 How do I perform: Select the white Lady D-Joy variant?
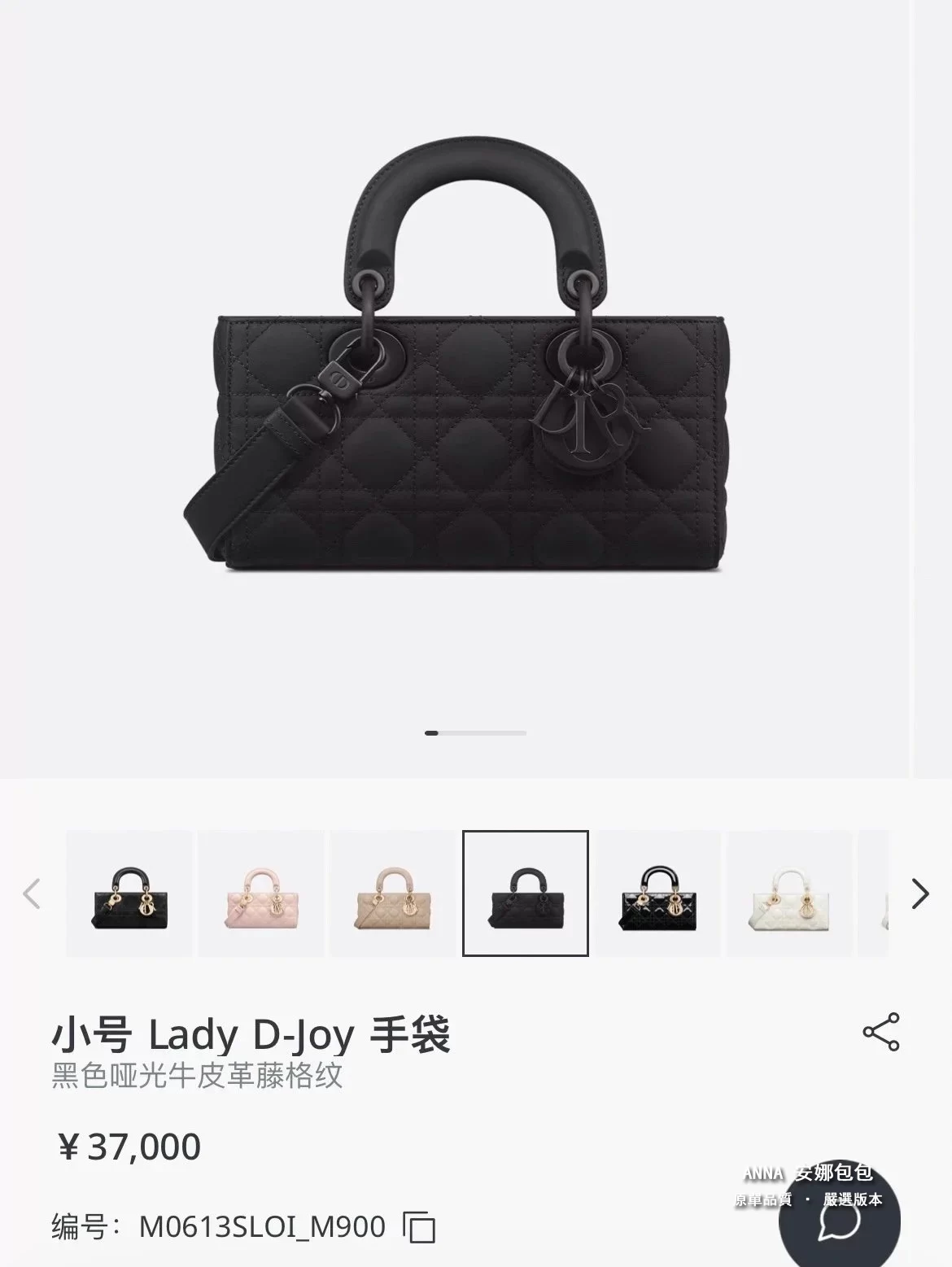[789, 893]
